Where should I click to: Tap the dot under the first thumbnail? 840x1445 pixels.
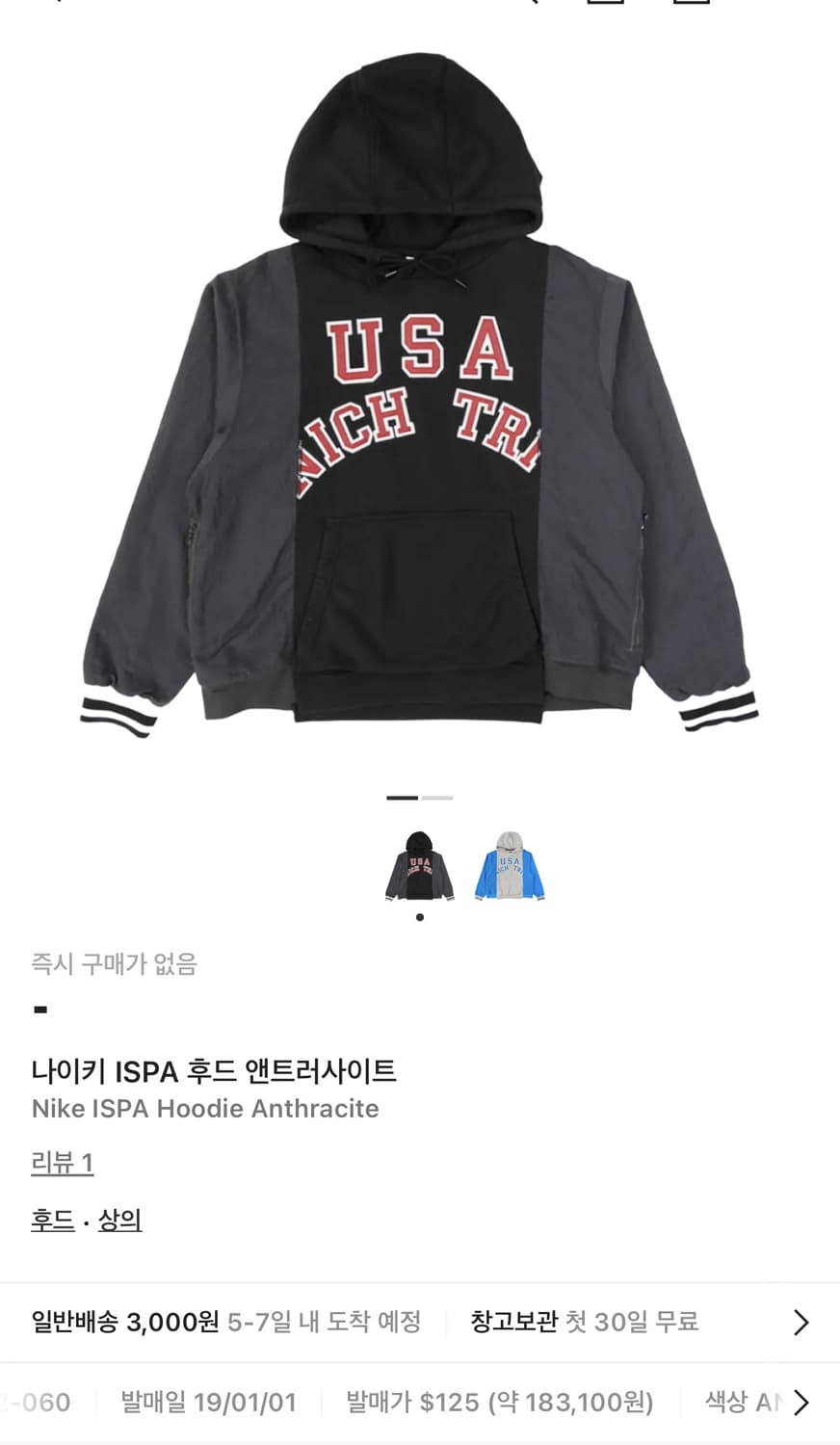pos(420,917)
